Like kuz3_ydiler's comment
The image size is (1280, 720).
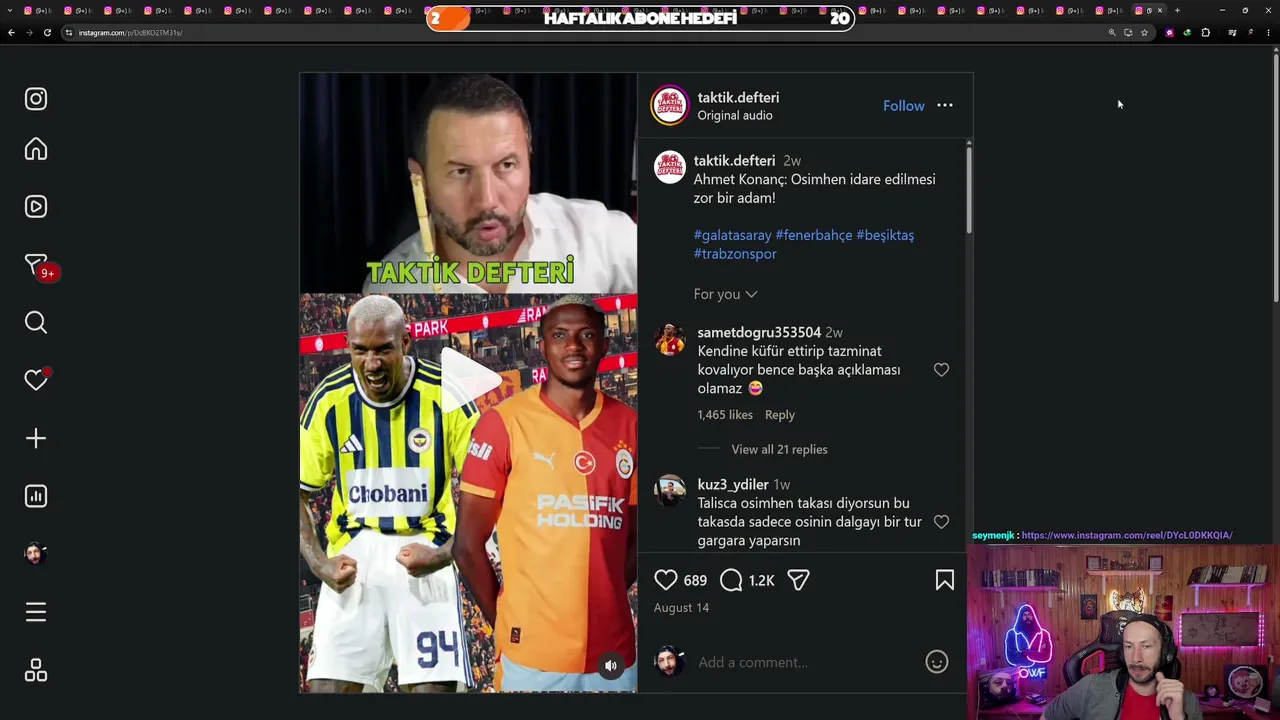[x=941, y=522]
